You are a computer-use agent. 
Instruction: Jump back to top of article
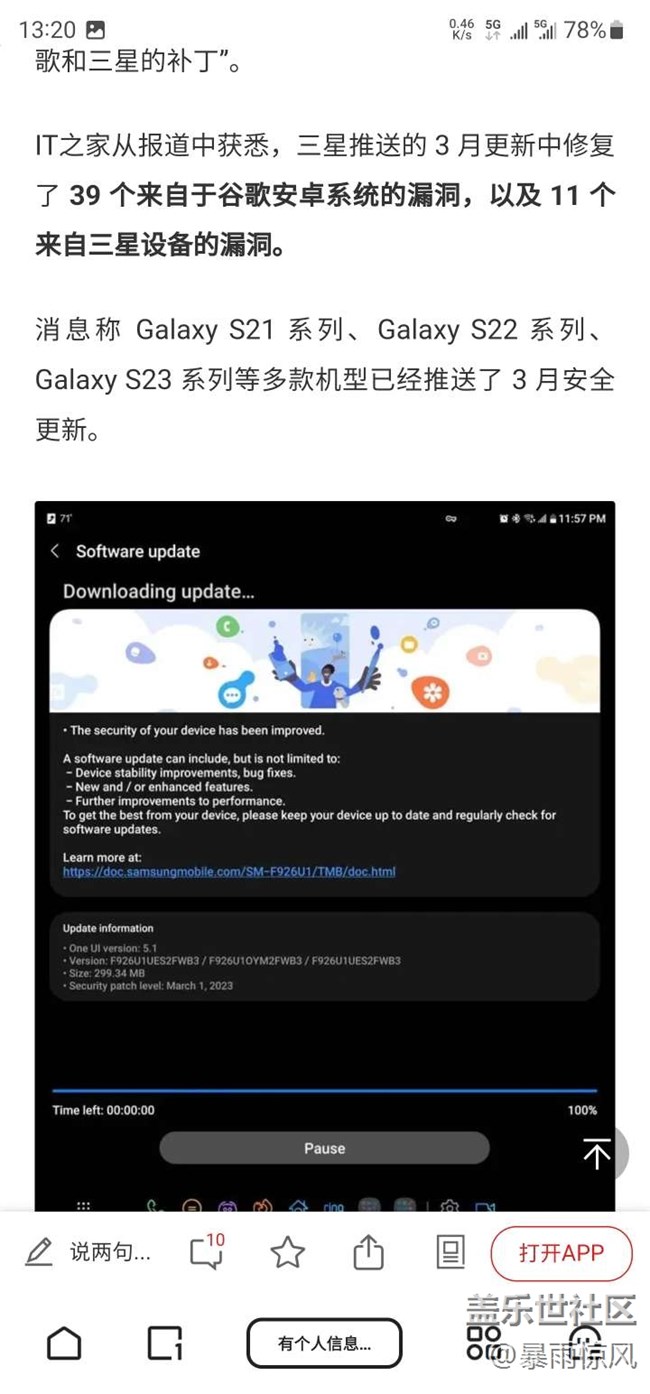click(x=597, y=1154)
